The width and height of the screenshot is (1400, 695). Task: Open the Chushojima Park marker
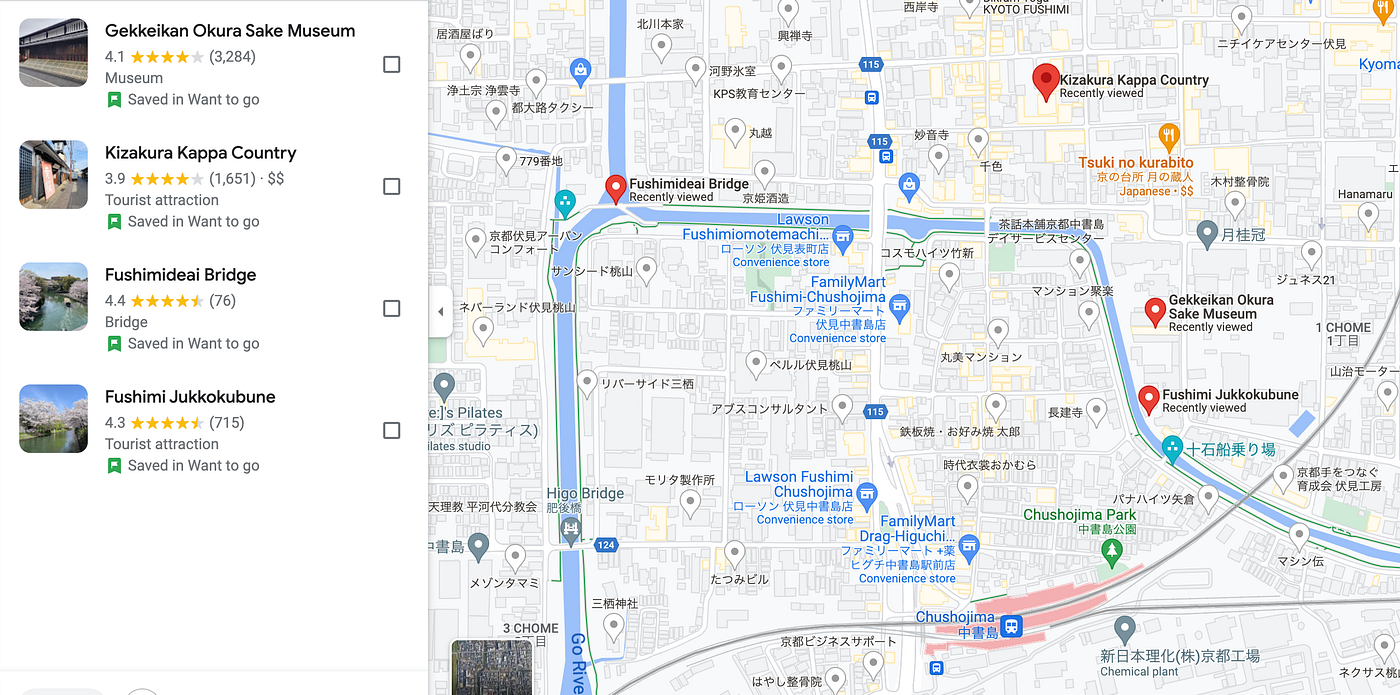coord(1111,549)
